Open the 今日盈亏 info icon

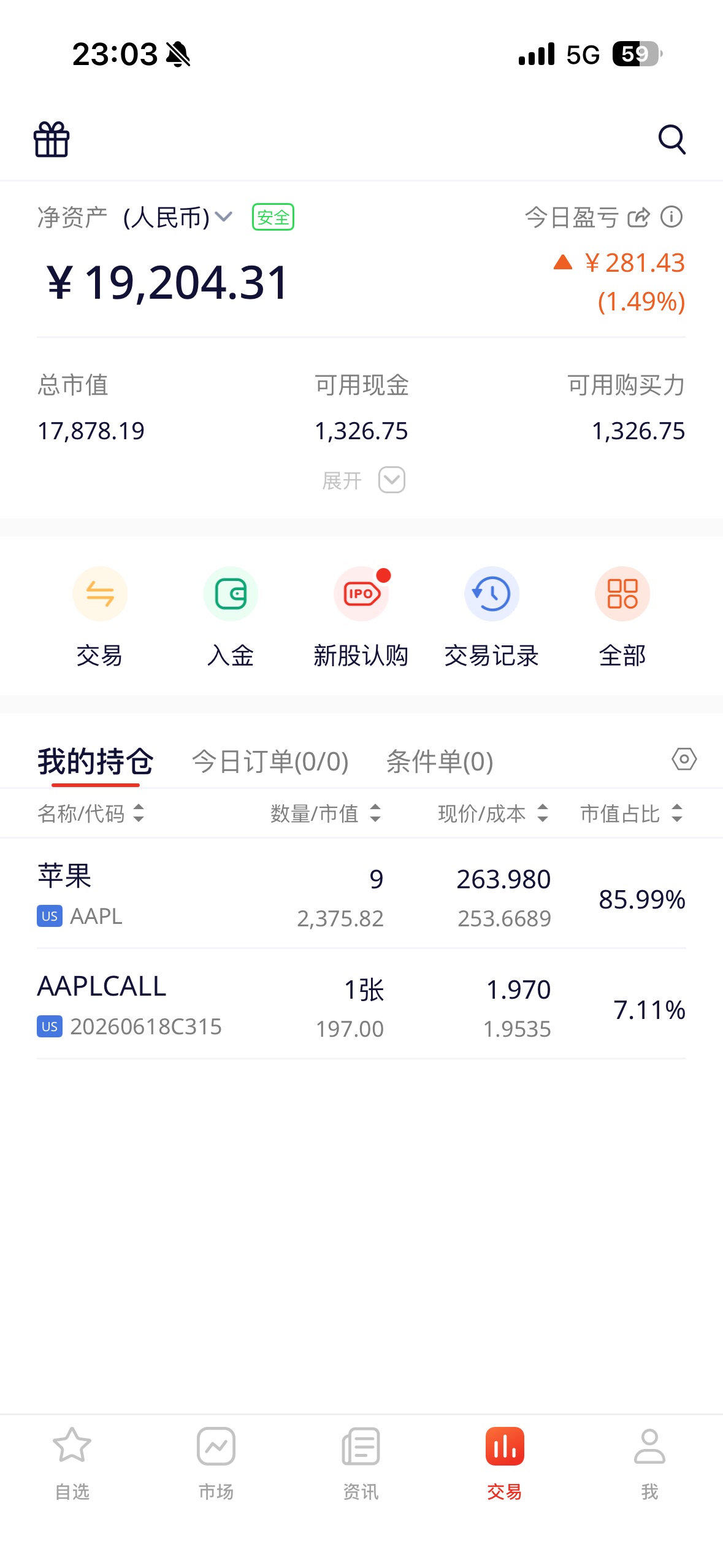tap(671, 217)
